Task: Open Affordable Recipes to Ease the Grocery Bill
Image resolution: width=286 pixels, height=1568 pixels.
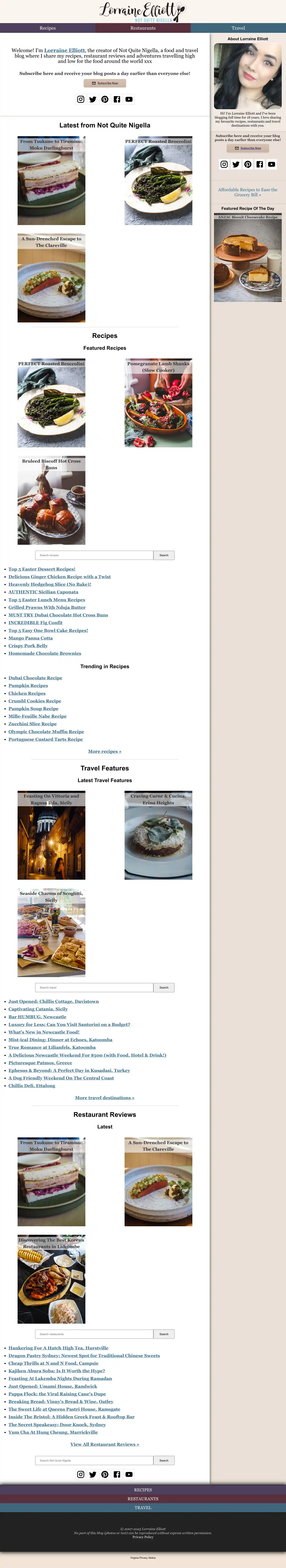Action: click(x=248, y=192)
